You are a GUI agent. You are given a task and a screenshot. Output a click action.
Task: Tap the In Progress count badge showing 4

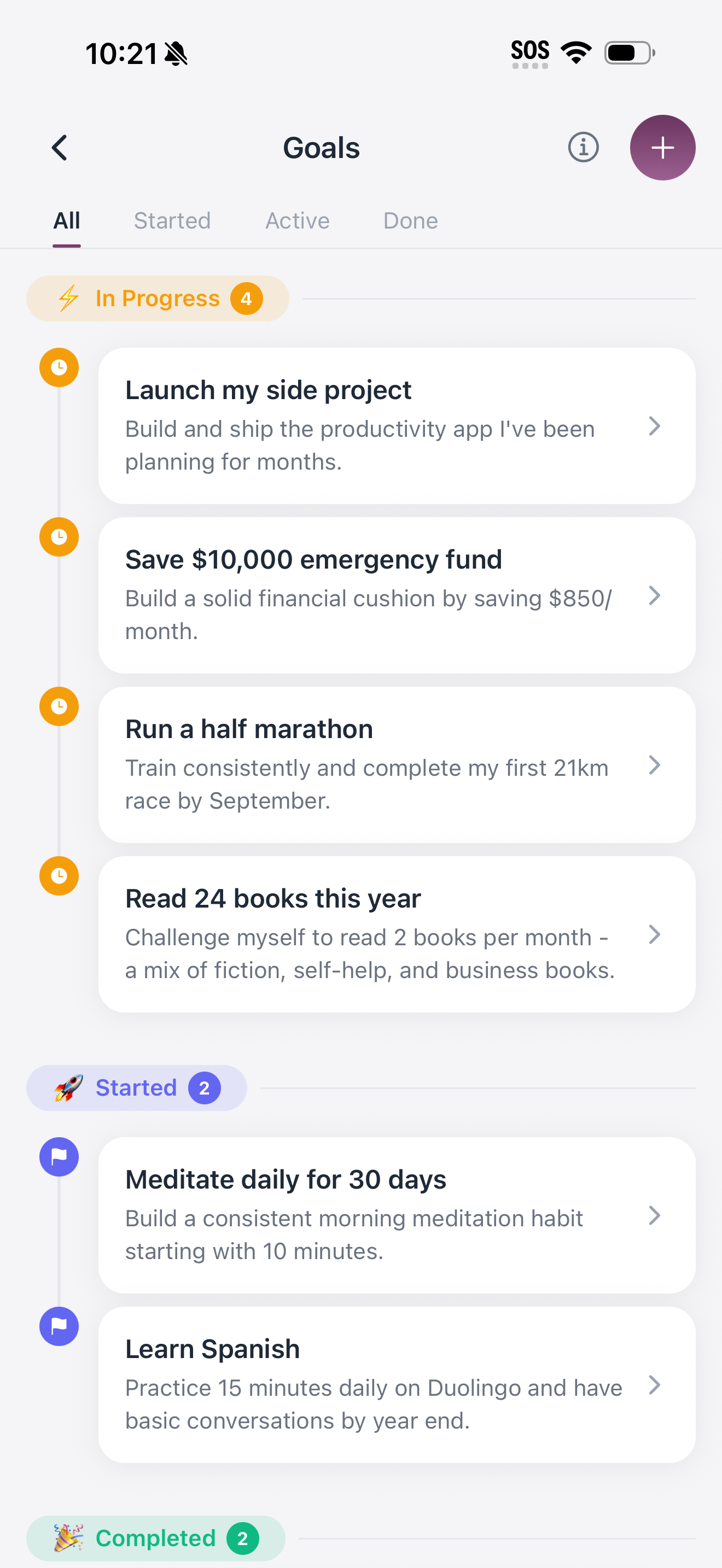[246, 299]
